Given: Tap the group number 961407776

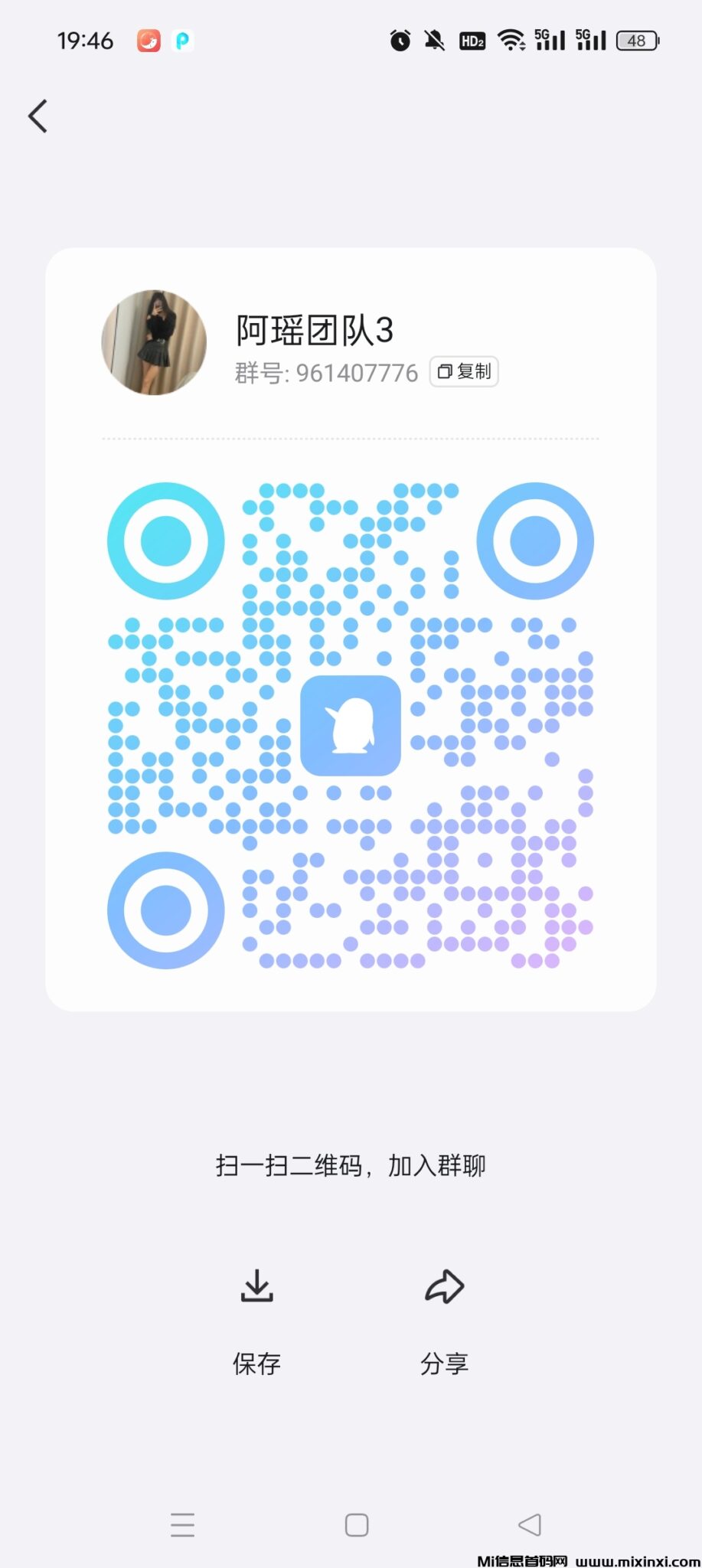Looking at the screenshot, I should 357,373.
